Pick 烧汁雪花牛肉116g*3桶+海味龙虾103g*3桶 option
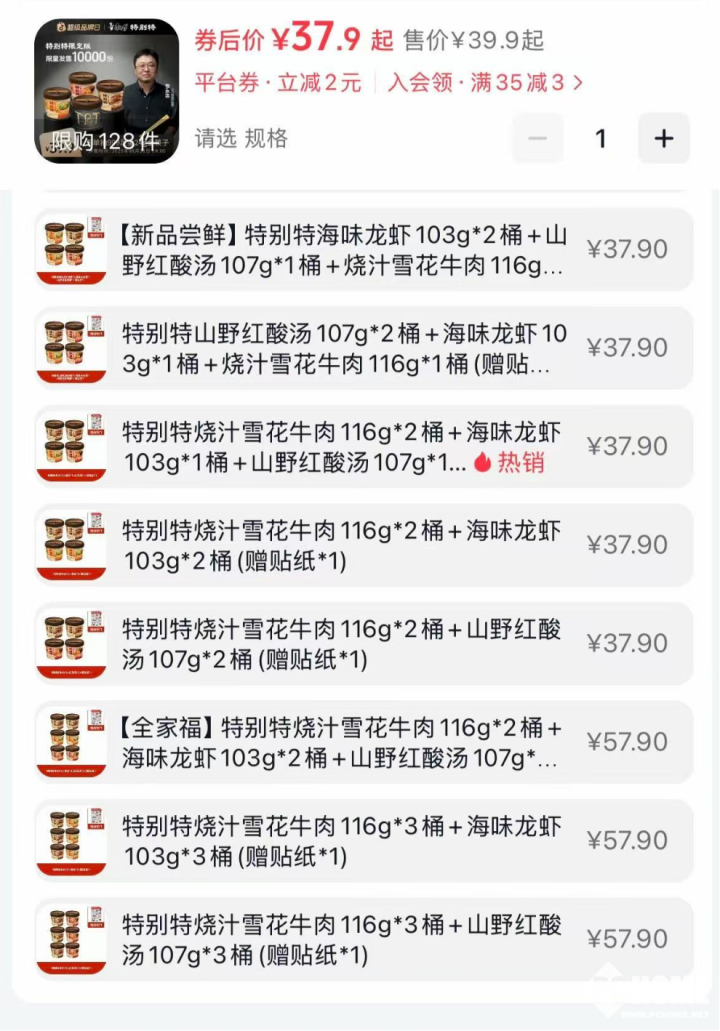The image size is (720, 1031). [x=364, y=841]
